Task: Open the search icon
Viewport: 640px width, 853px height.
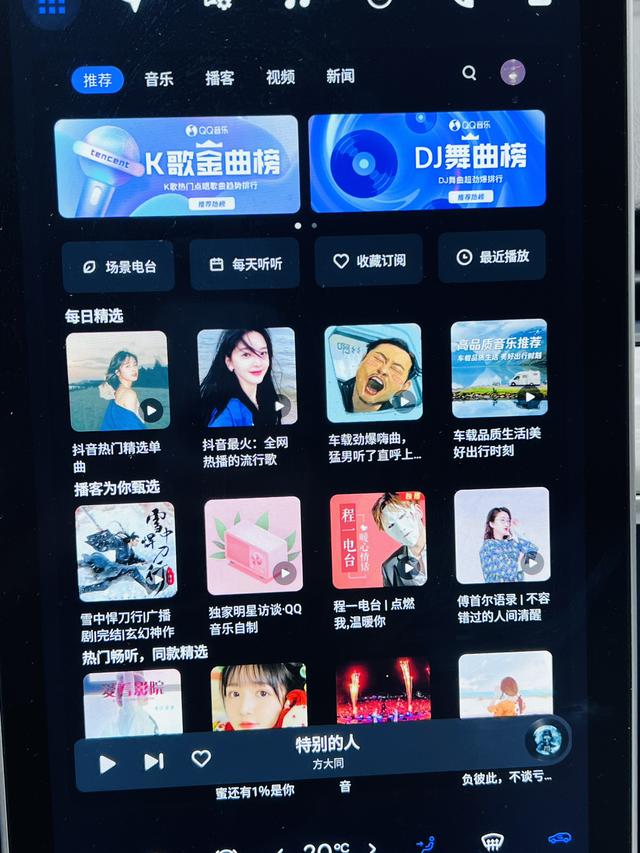Action: click(x=469, y=73)
